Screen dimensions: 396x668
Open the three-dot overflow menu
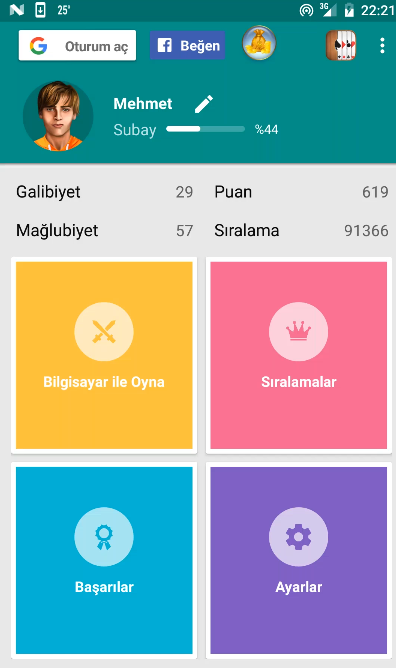point(382,46)
